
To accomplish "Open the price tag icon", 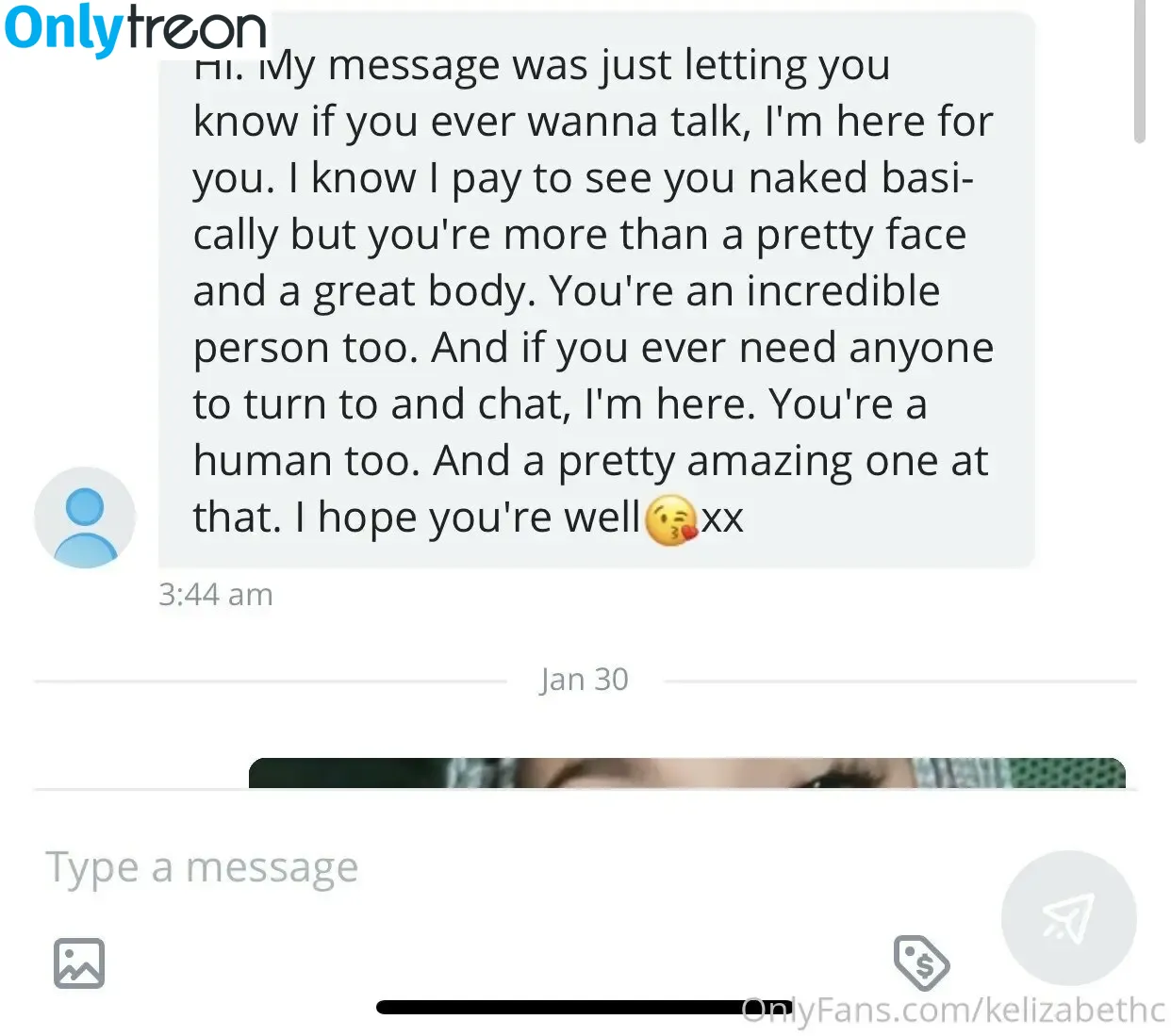I will click(921, 962).
